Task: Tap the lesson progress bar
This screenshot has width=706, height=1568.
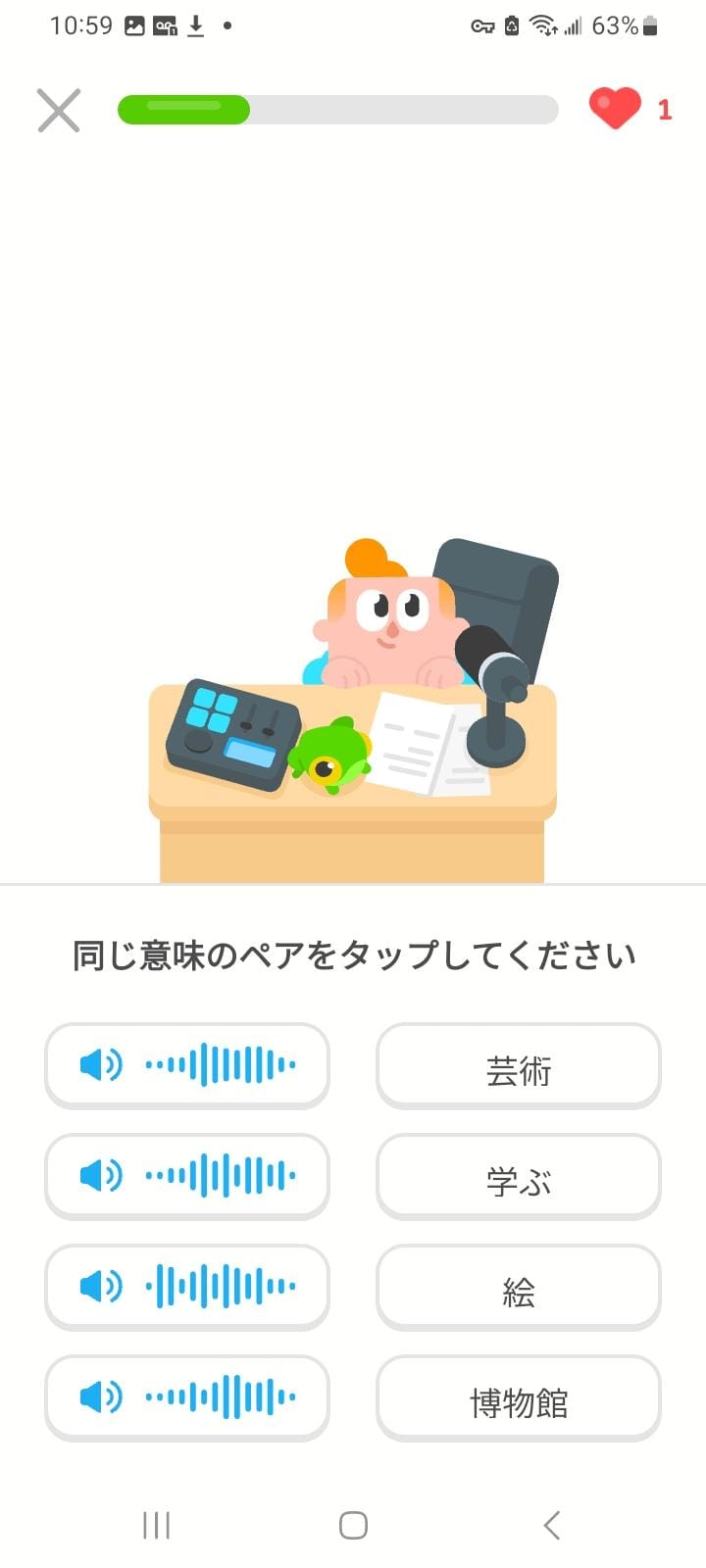Action: tap(337, 110)
